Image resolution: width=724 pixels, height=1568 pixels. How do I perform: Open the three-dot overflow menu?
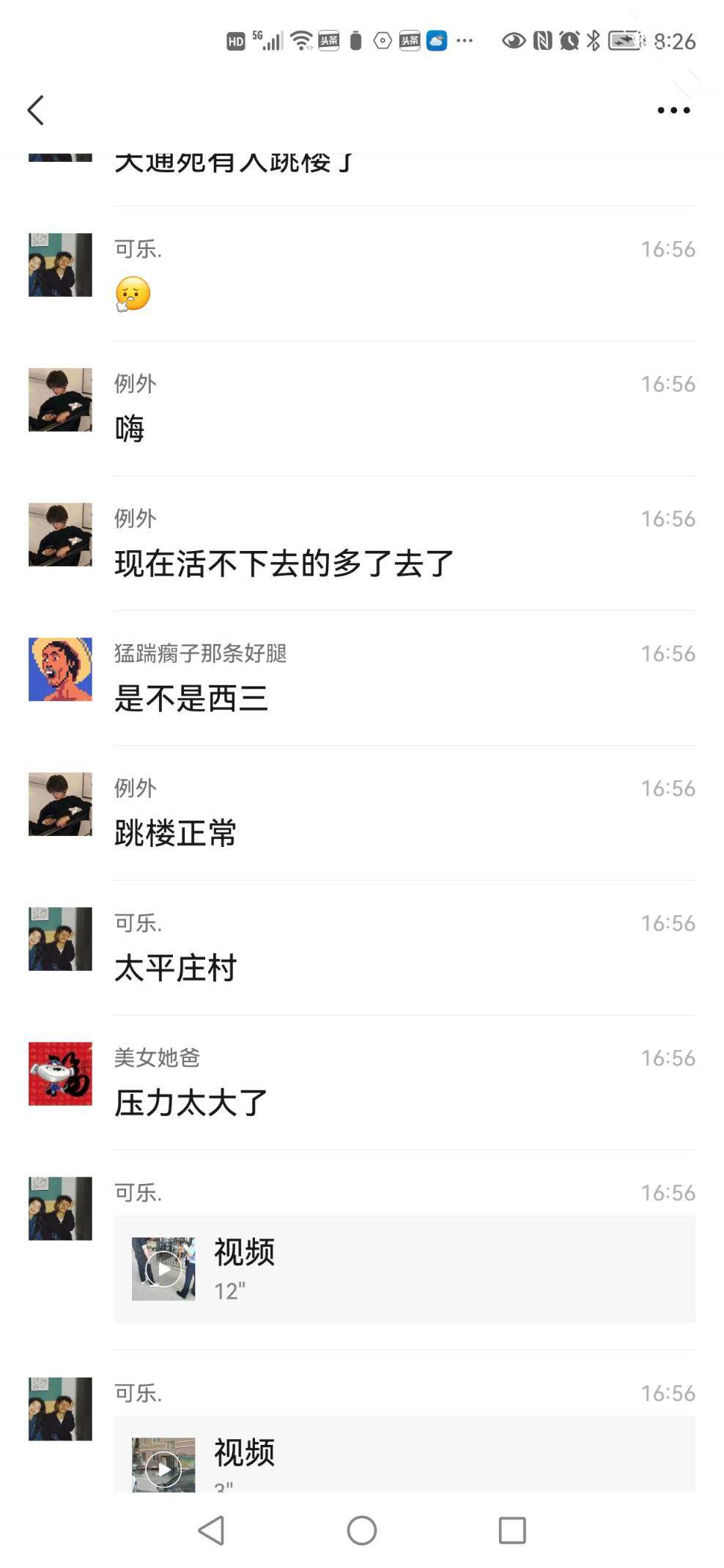673,111
